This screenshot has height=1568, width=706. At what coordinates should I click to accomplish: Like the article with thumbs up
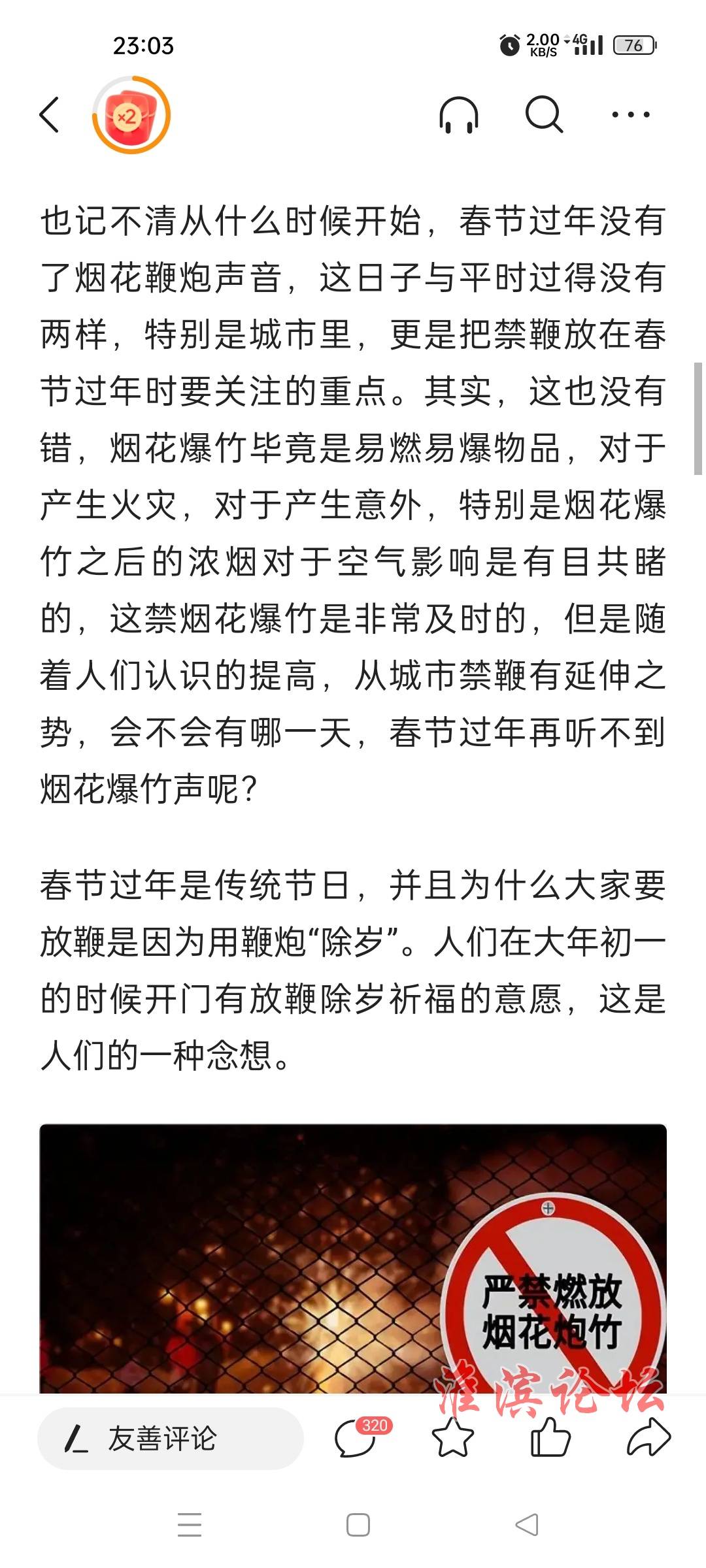pos(550,1437)
